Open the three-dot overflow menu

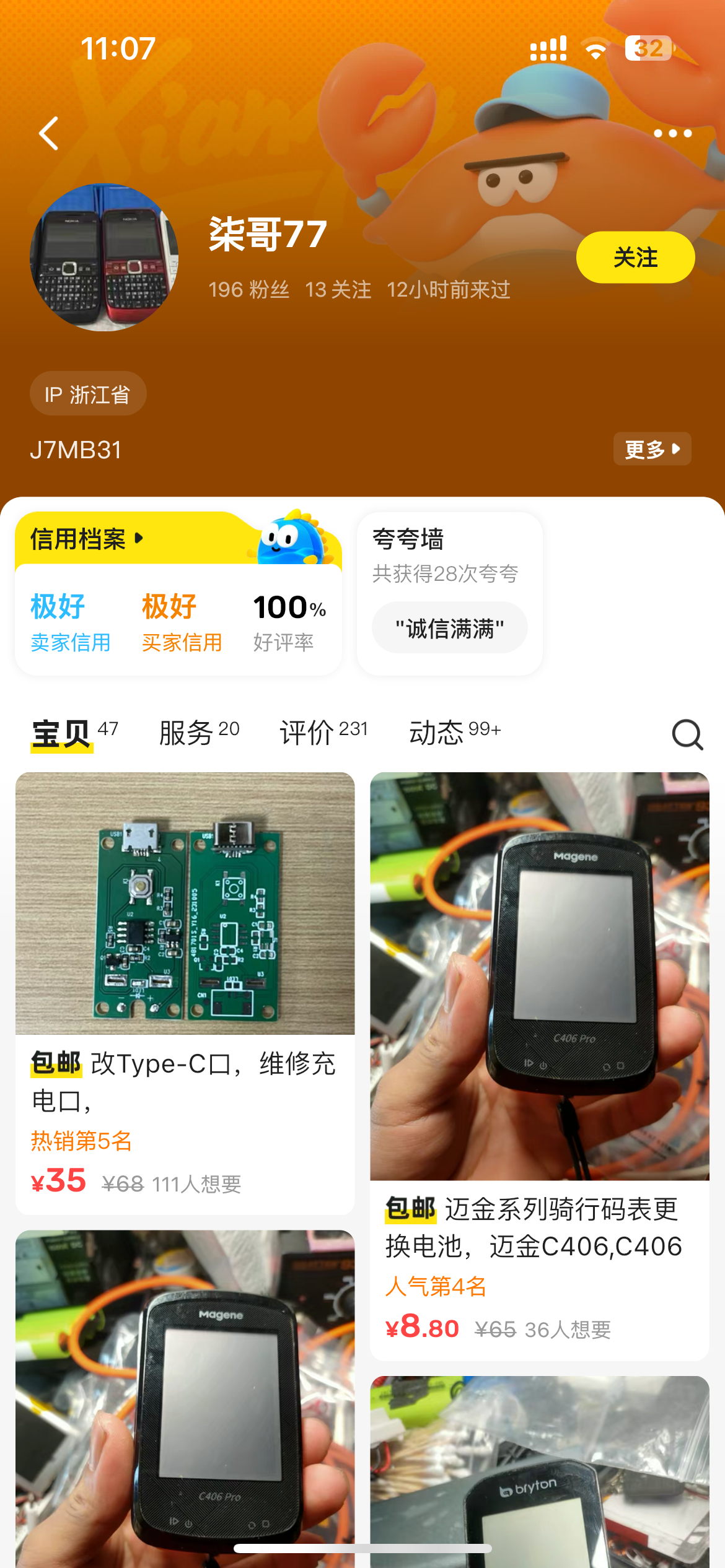tap(672, 133)
